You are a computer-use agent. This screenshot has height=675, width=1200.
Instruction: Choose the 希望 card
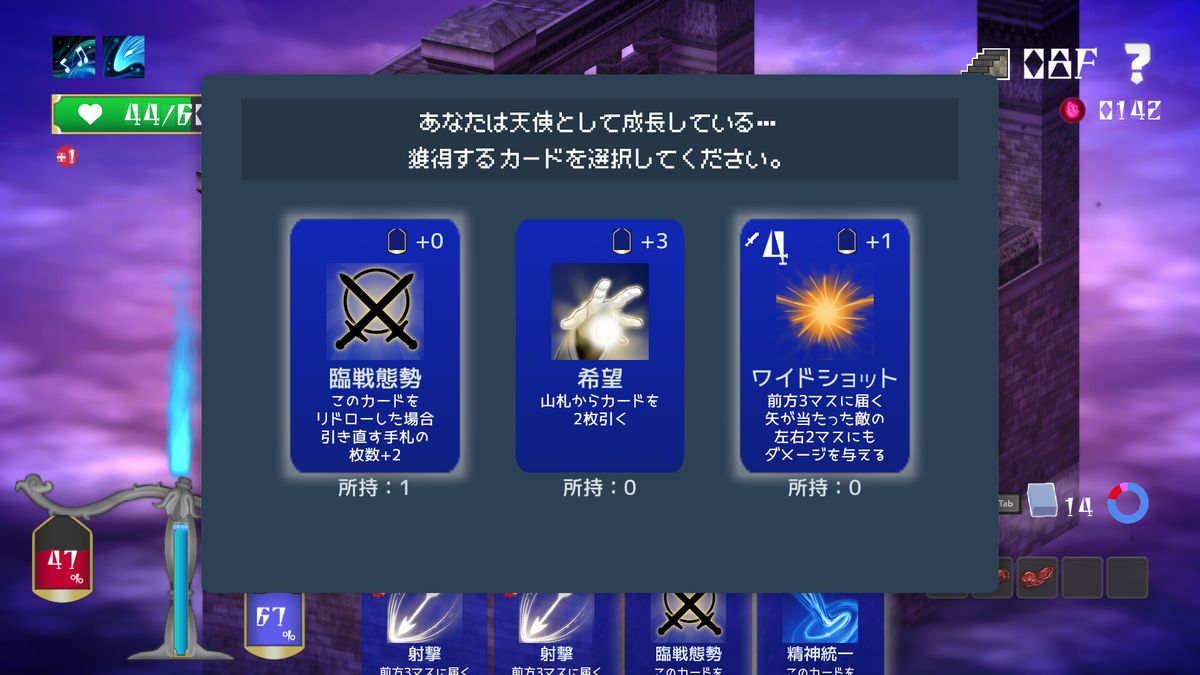click(600, 345)
